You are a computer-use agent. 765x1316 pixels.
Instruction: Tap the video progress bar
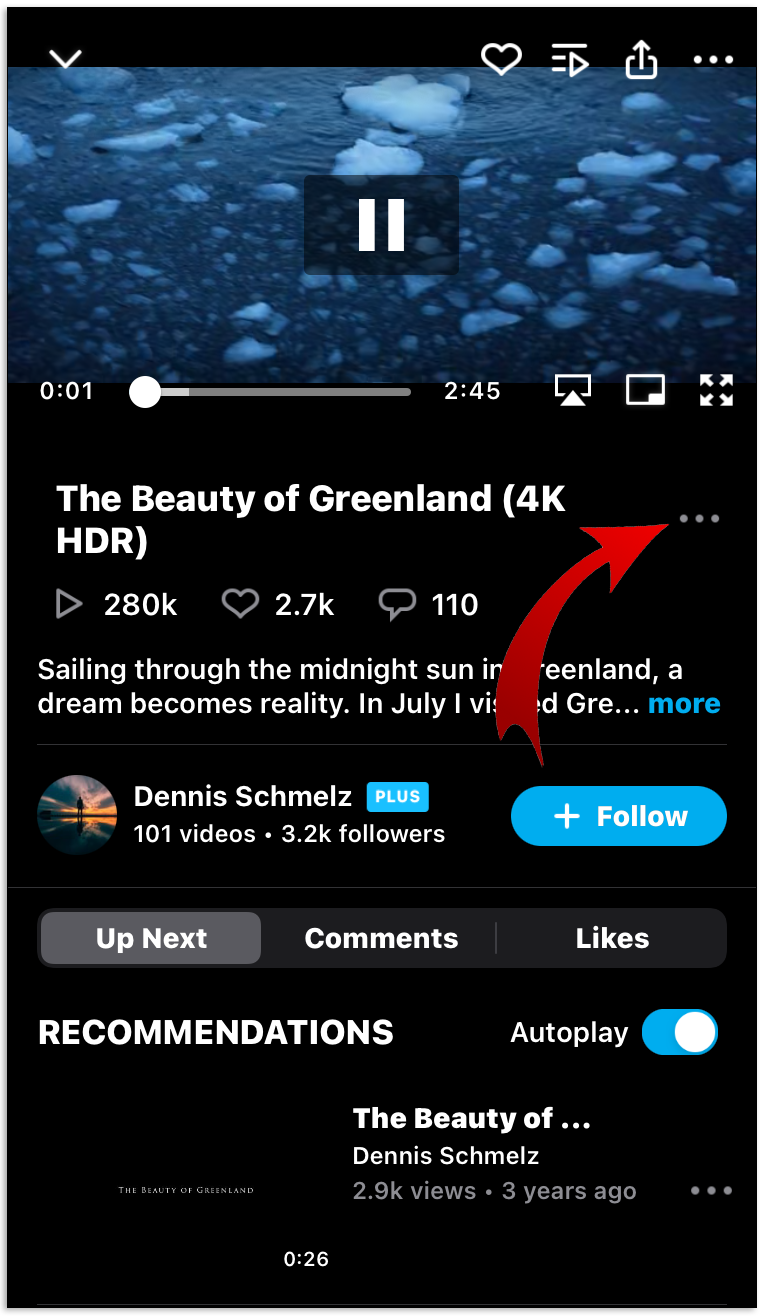280,392
